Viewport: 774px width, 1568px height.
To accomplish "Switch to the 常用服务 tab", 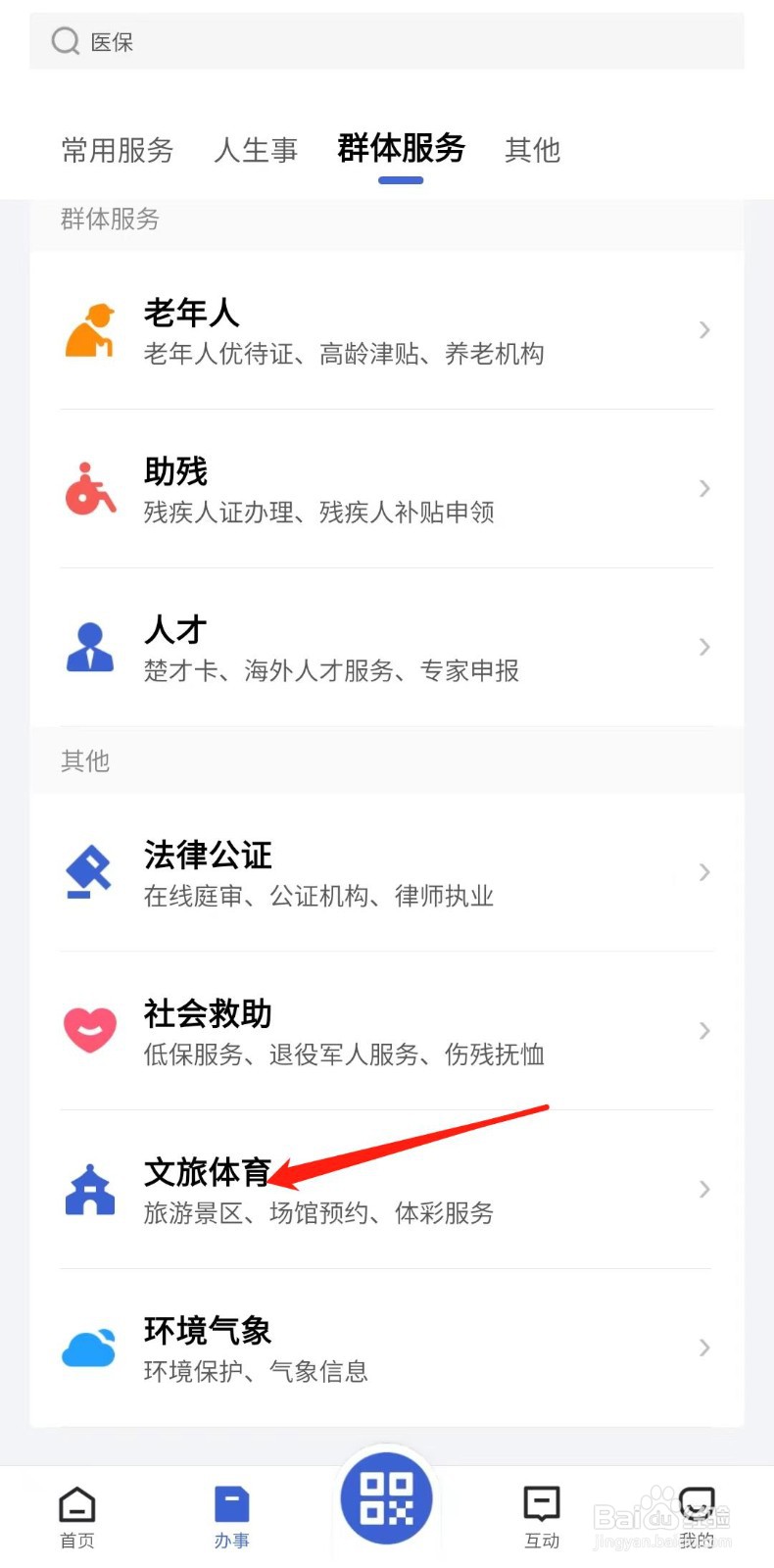I will click(x=117, y=150).
